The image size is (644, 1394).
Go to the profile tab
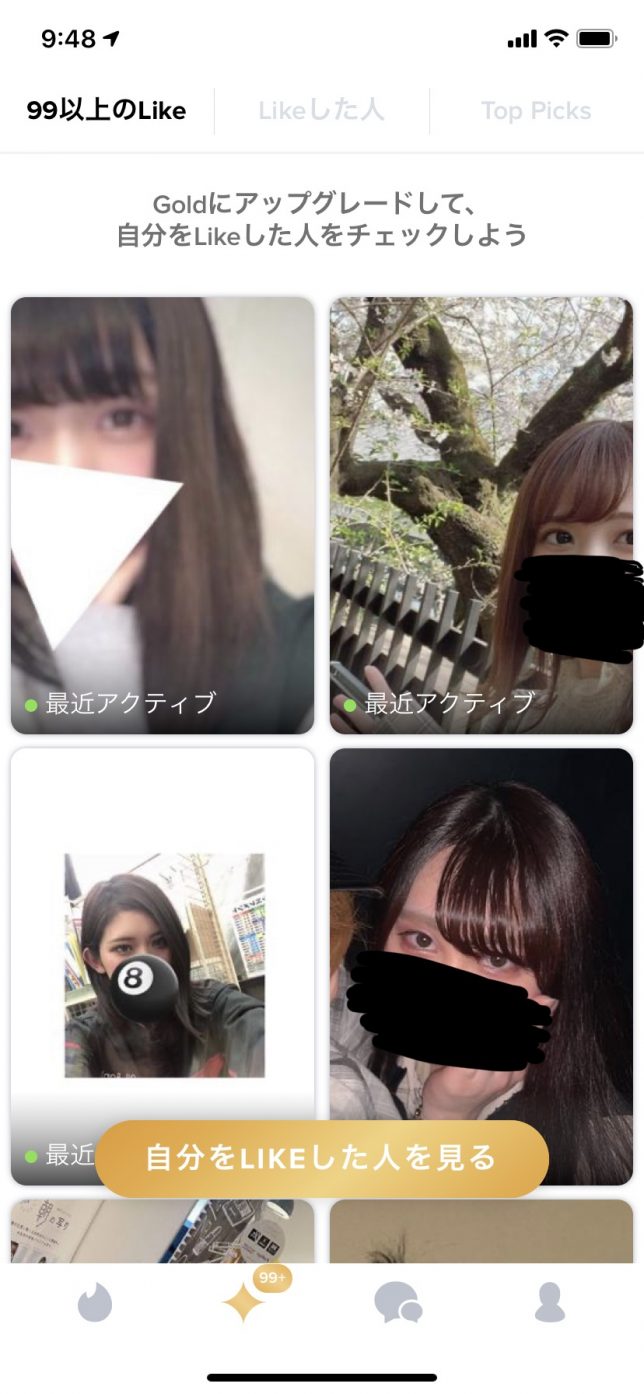tap(549, 1303)
